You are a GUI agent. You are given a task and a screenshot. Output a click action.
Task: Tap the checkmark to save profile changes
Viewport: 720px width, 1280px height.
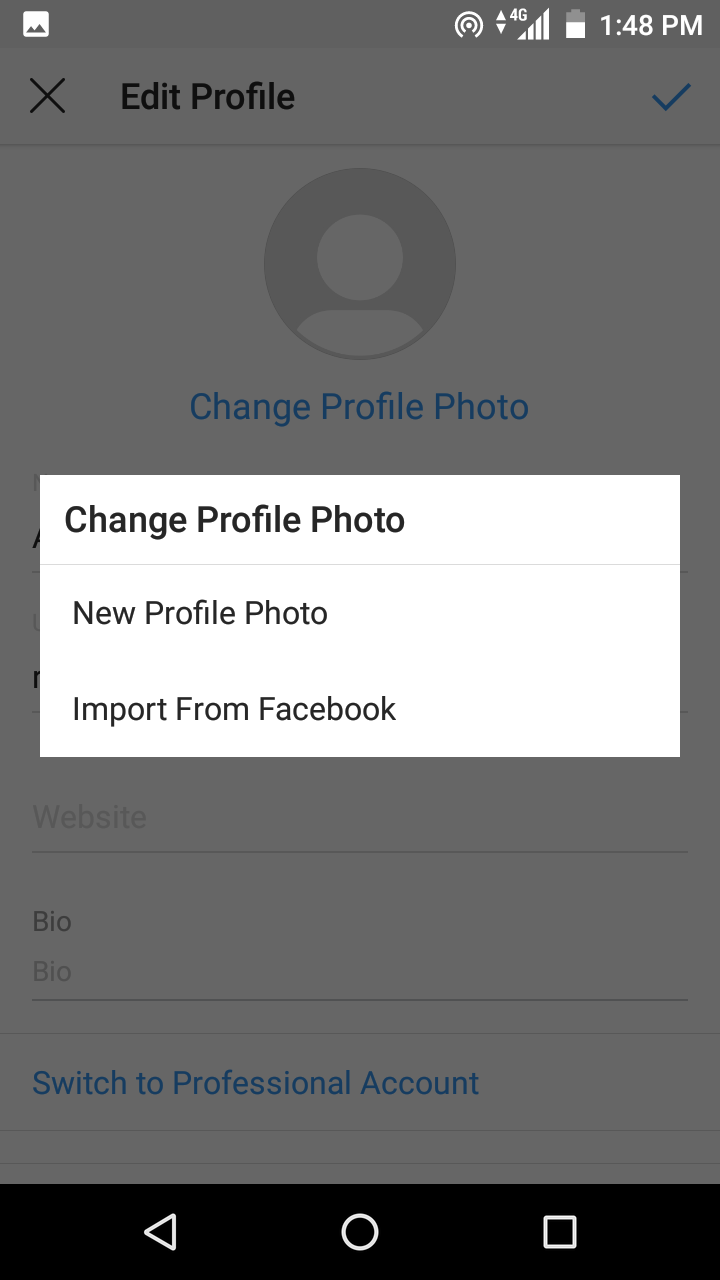tap(671, 95)
